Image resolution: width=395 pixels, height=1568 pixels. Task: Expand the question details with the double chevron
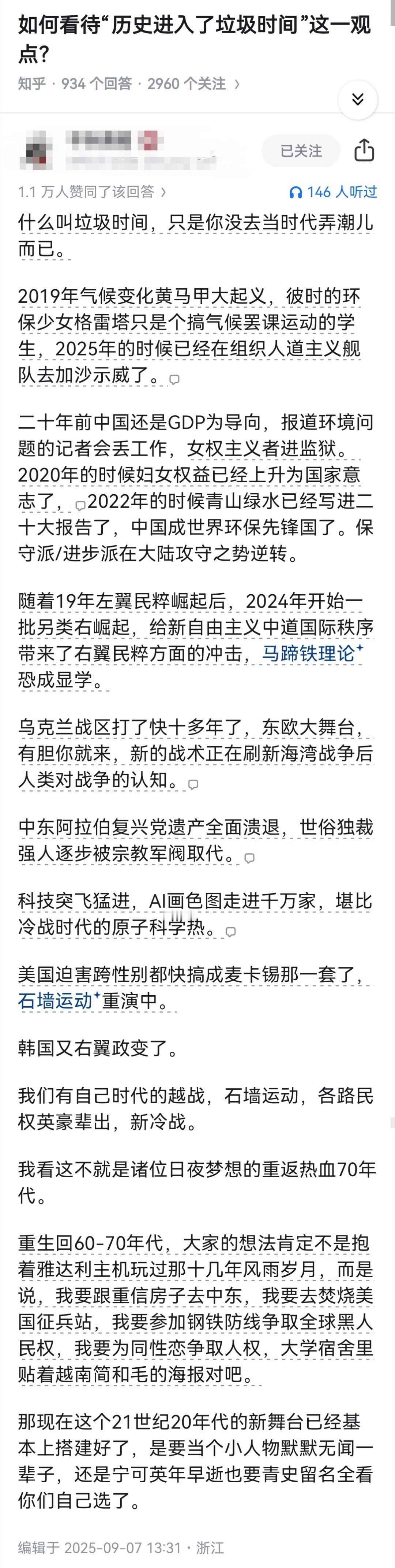(x=358, y=99)
